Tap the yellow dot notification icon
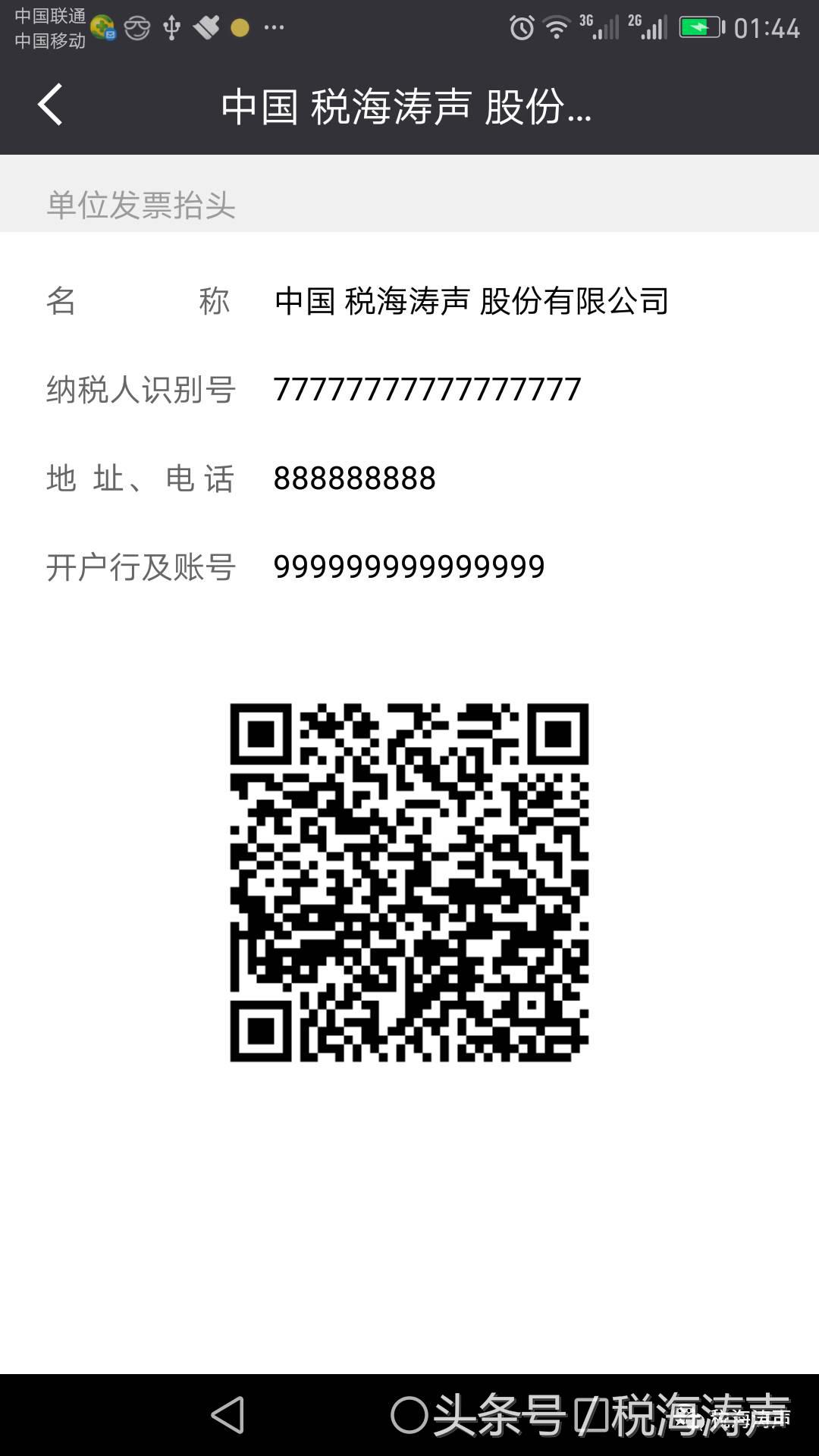Screen dimensions: 819x1456 tap(239, 27)
